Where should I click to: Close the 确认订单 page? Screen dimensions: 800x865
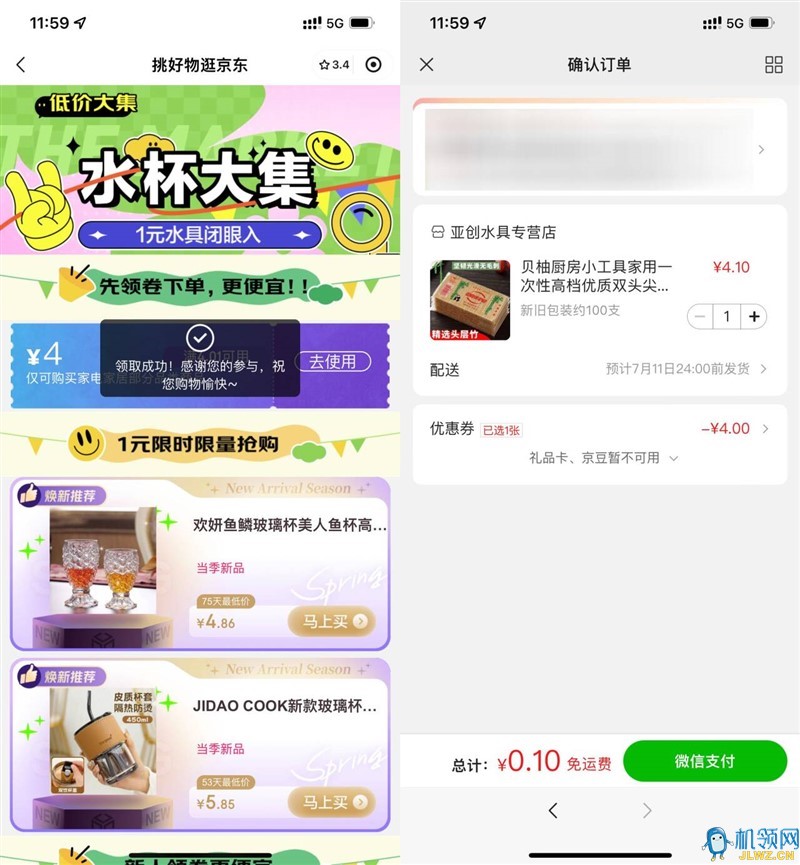(427, 65)
